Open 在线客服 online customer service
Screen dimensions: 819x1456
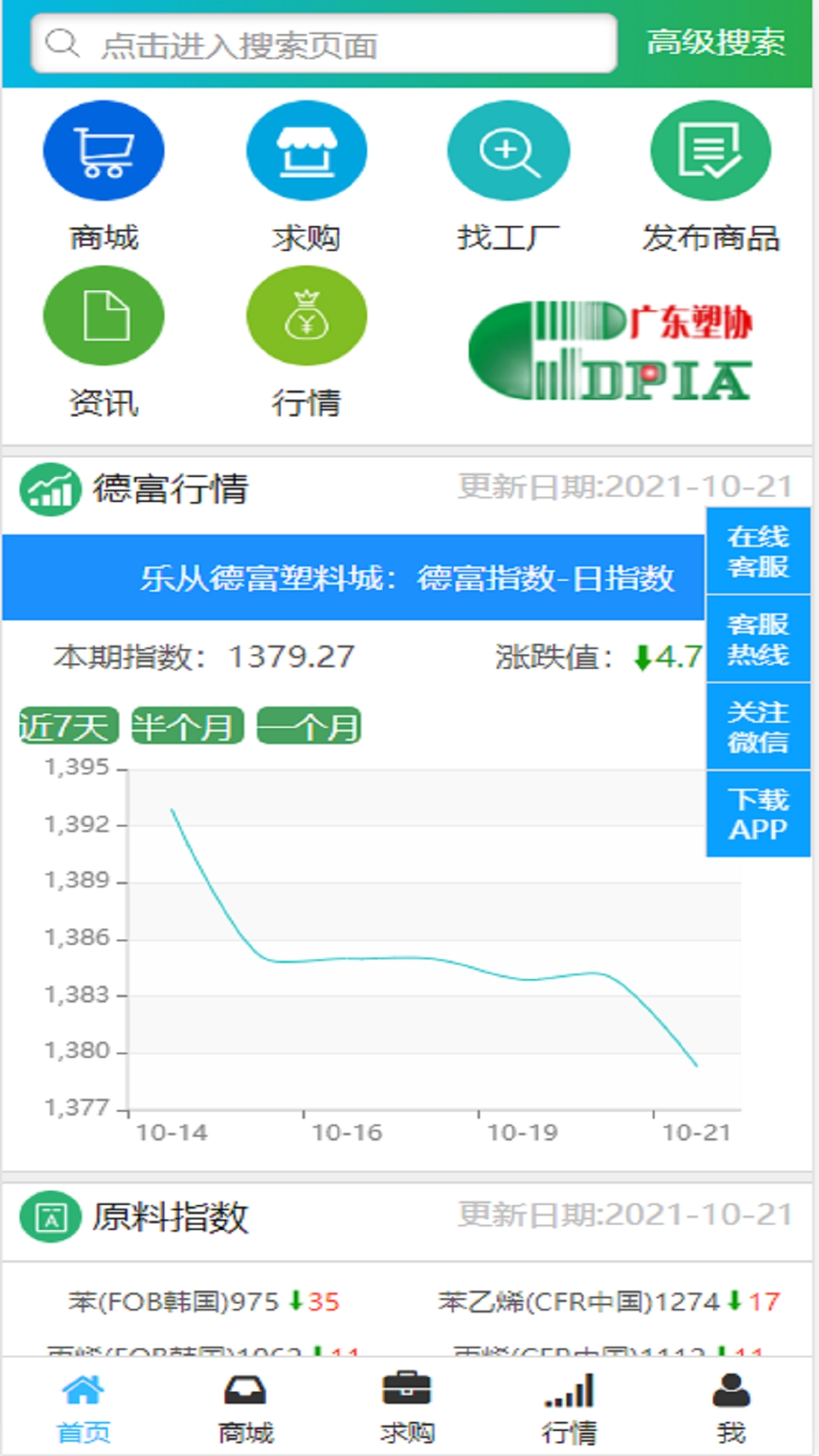pyautogui.click(x=757, y=552)
